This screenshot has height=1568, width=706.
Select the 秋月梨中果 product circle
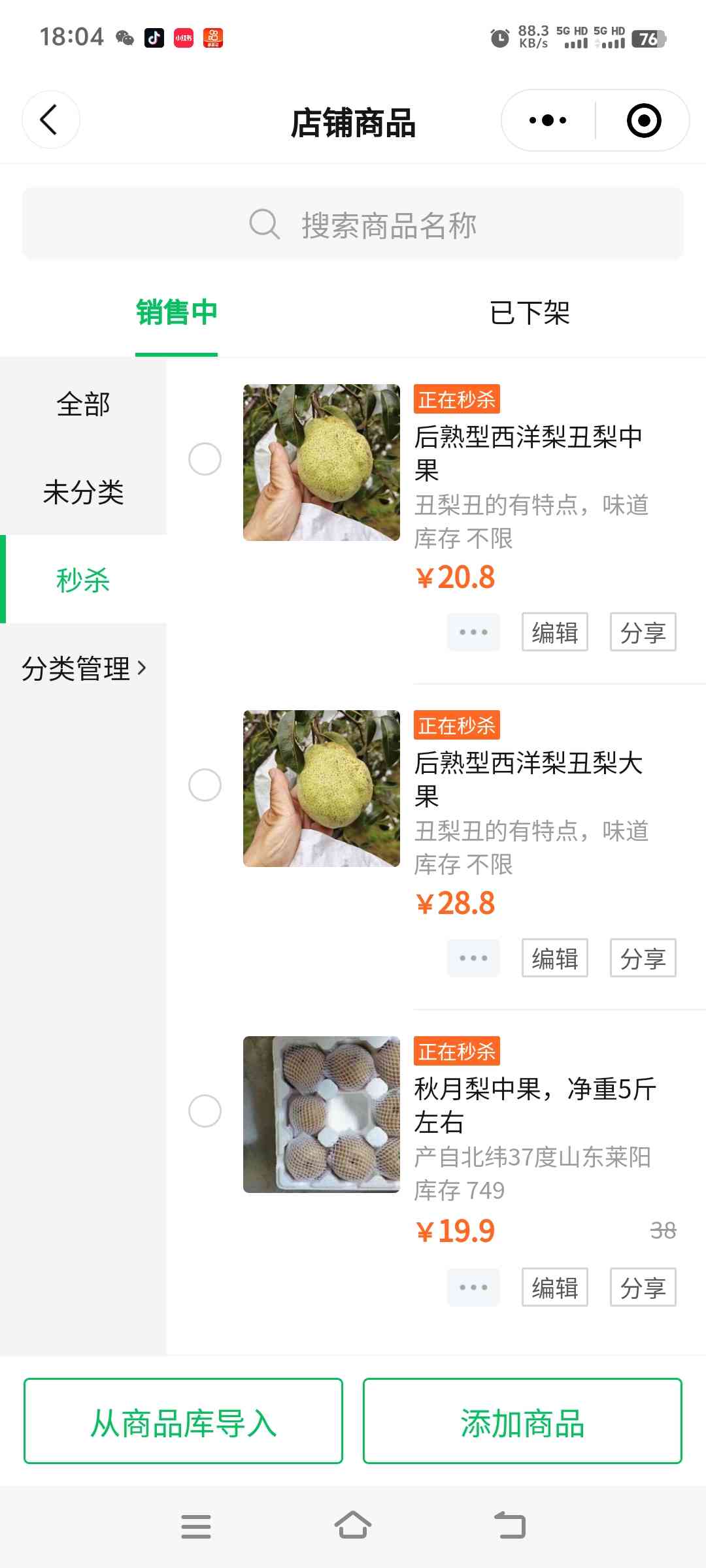click(x=205, y=1111)
